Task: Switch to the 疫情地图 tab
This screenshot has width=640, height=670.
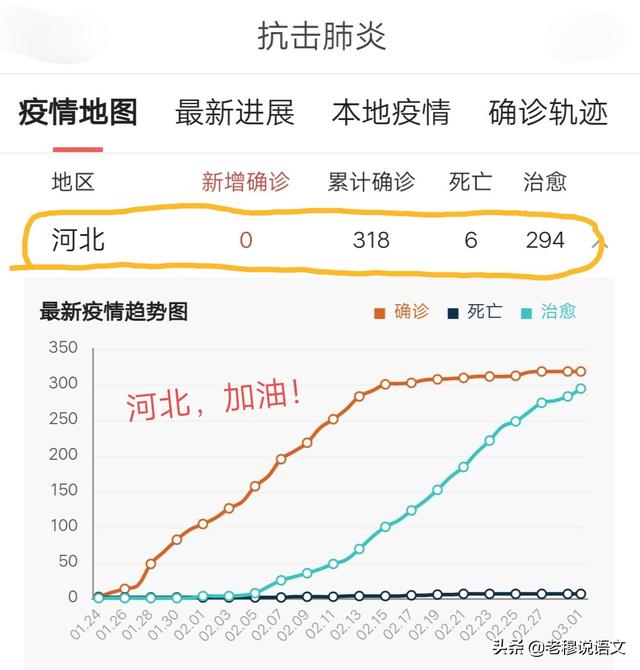Action: (77, 112)
